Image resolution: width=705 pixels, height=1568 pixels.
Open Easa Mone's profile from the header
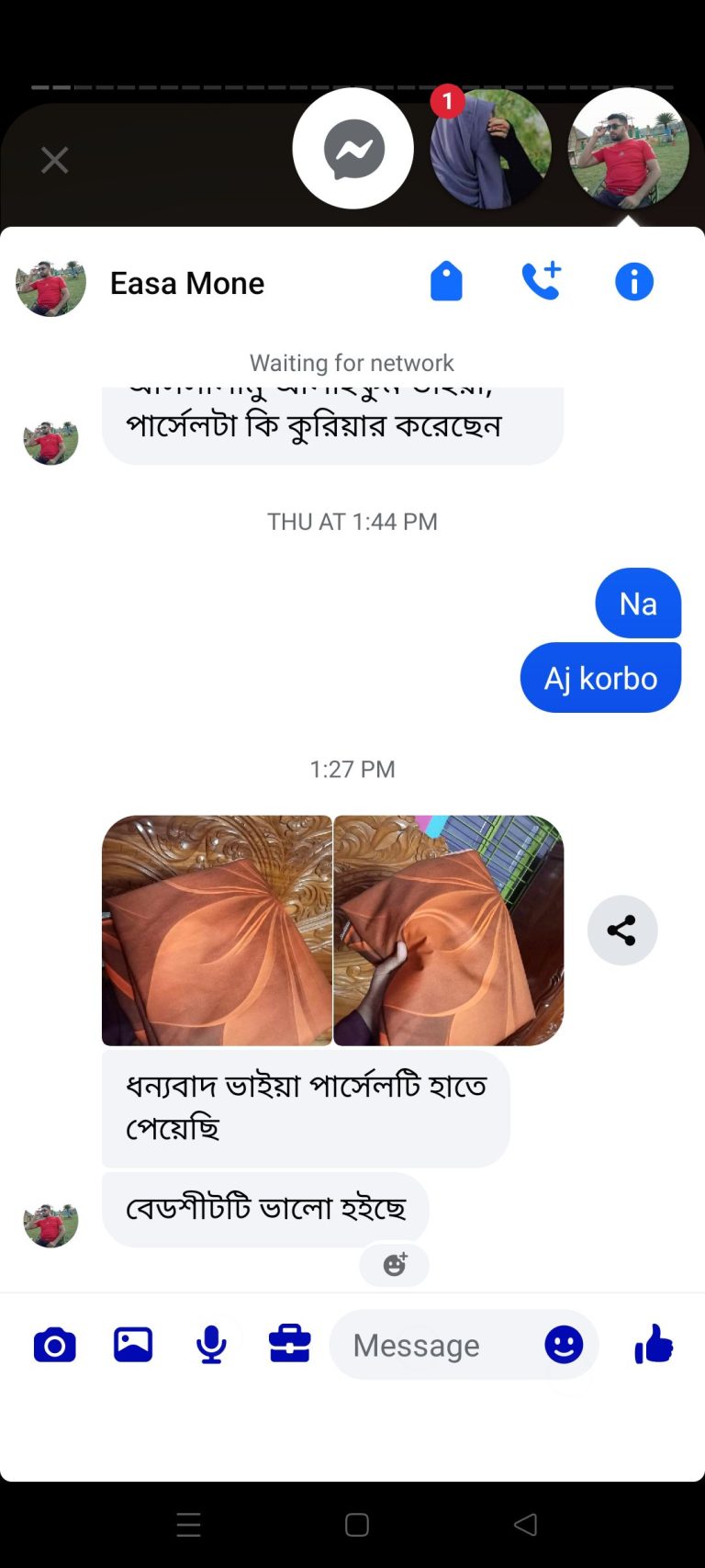pos(51,283)
